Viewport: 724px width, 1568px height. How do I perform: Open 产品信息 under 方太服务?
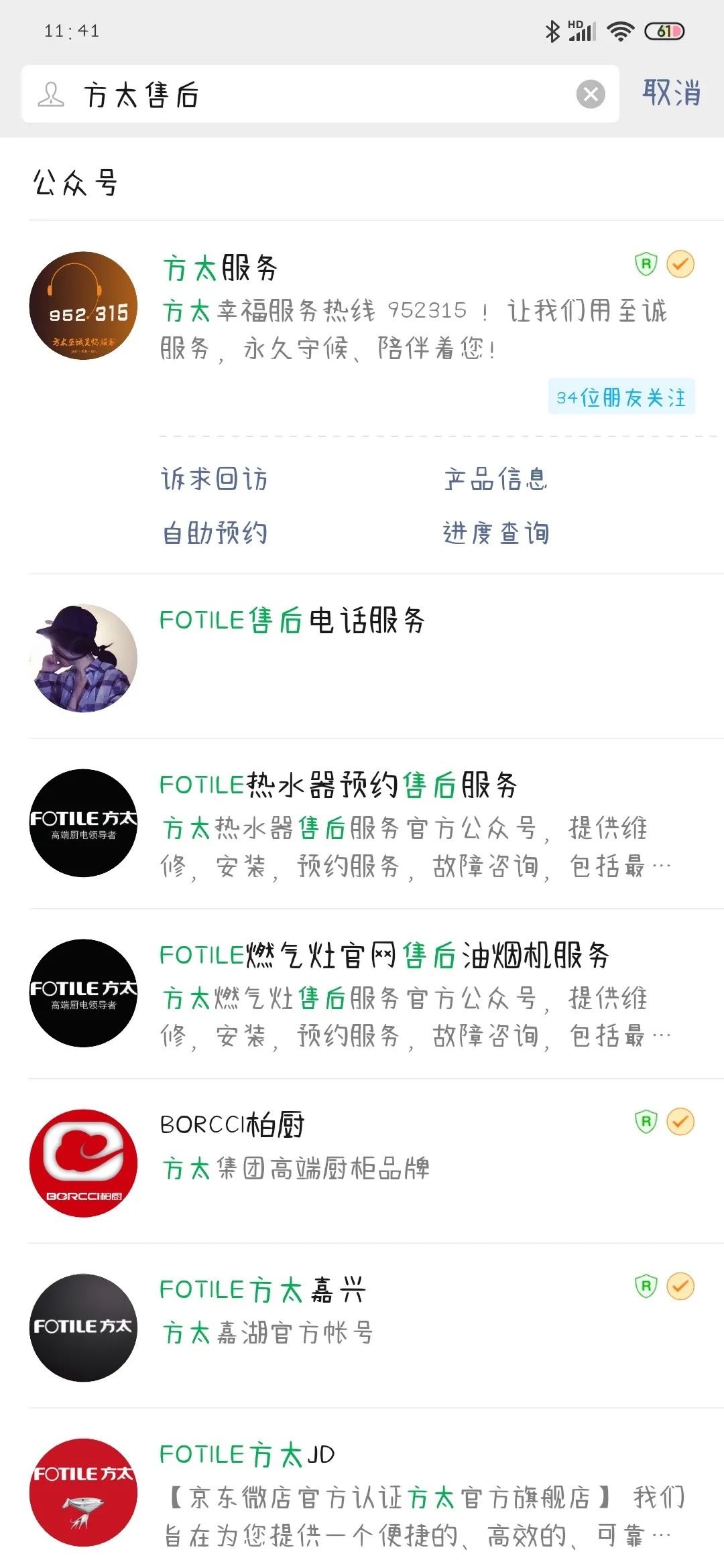point(495,479)
